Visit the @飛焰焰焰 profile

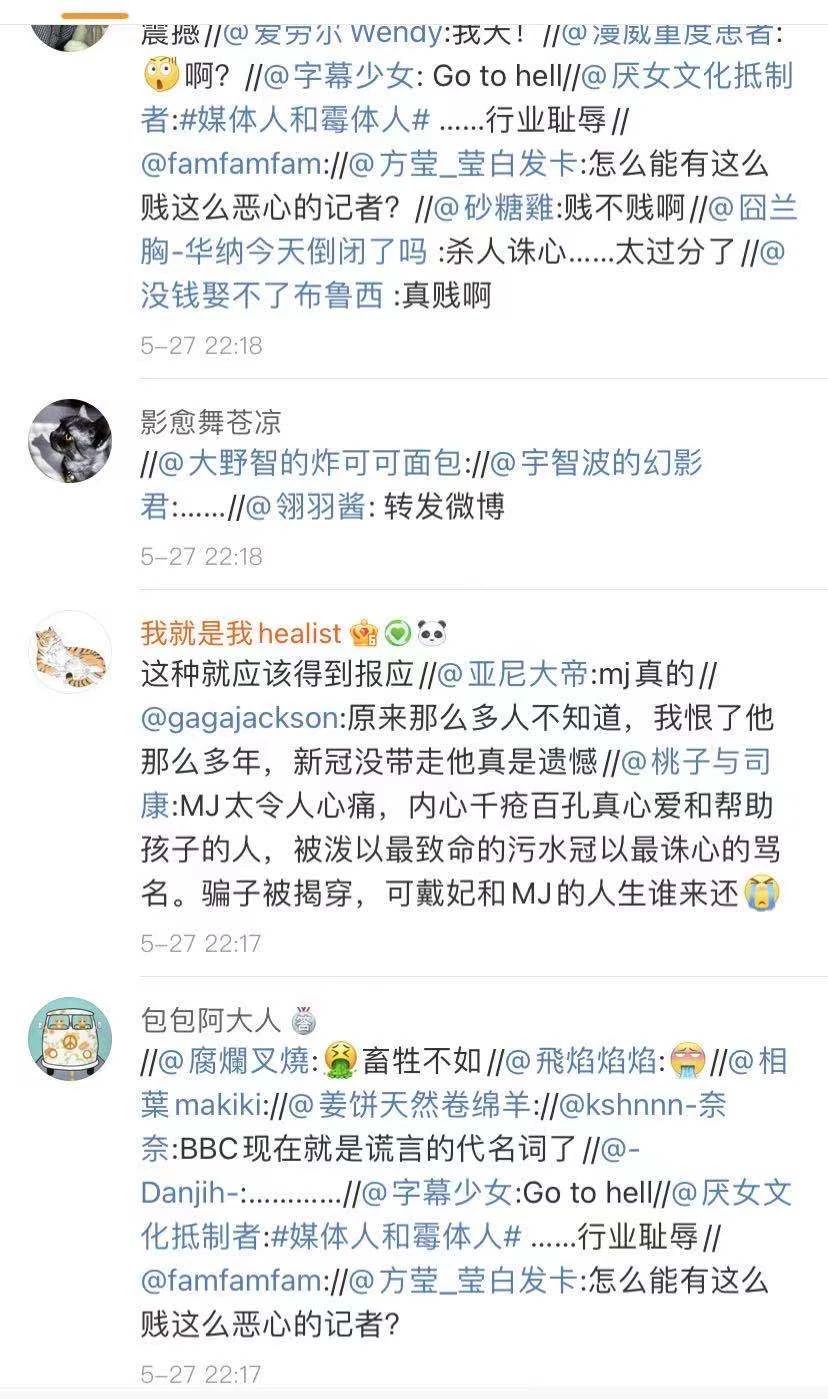tap(580, 1060)
